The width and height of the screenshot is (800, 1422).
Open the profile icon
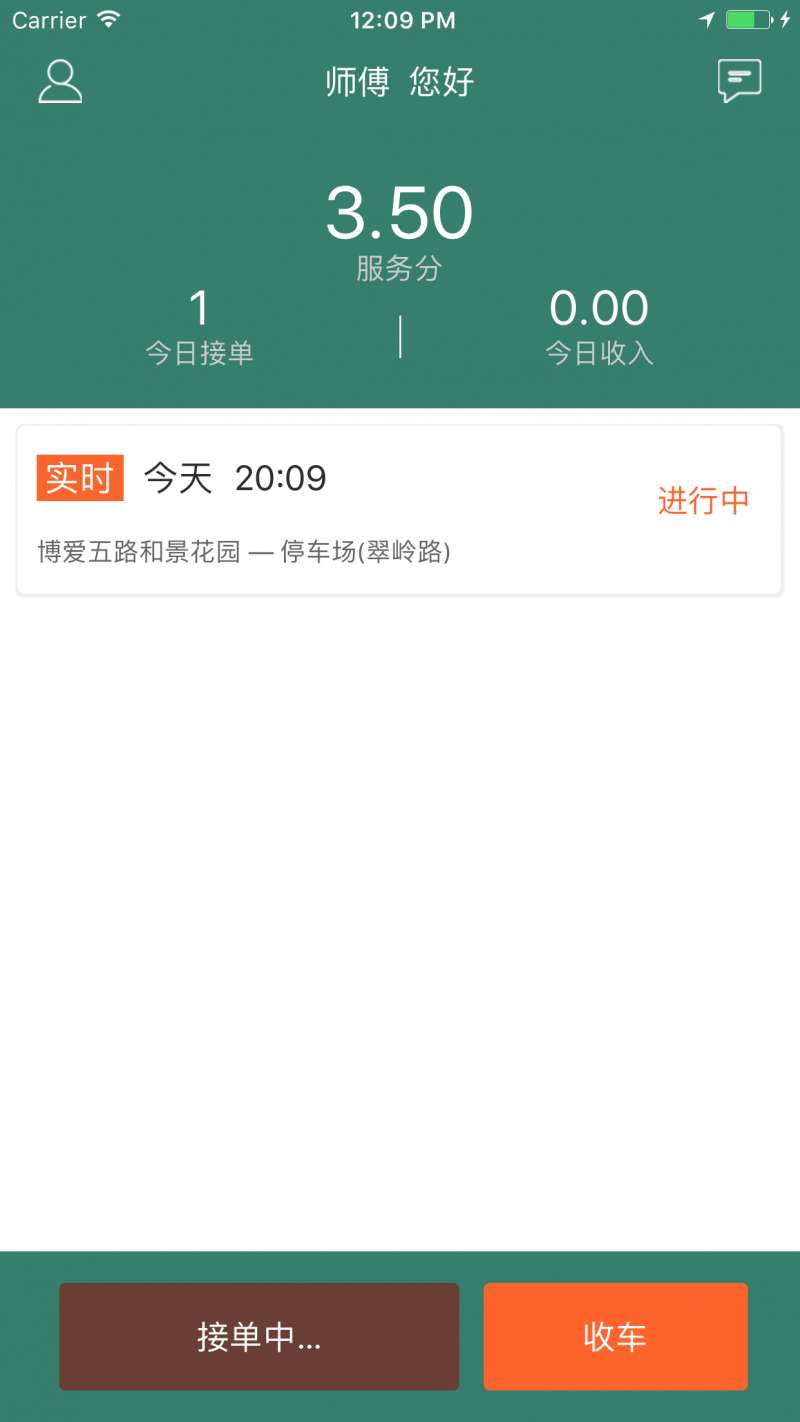point(60,82)
